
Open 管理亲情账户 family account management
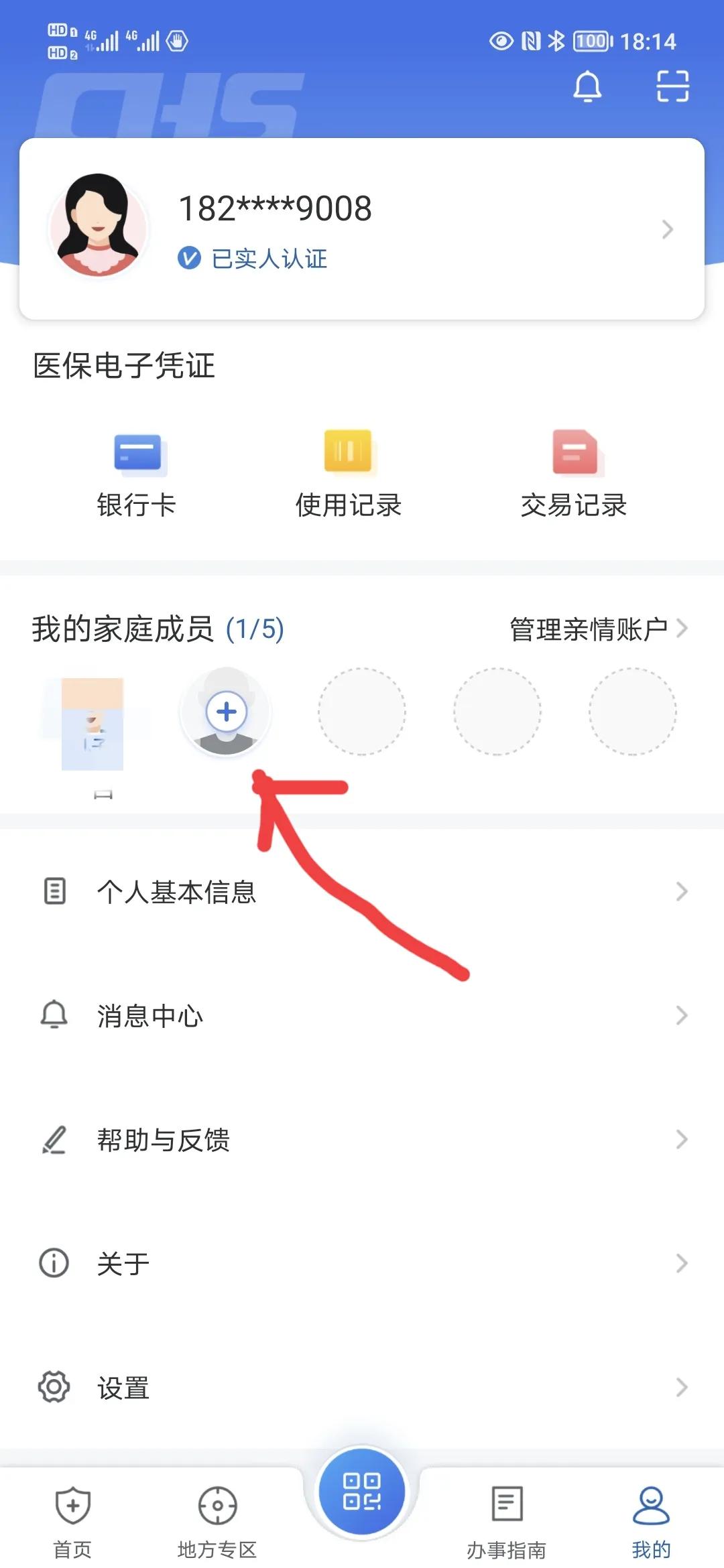tap(589, 629)
